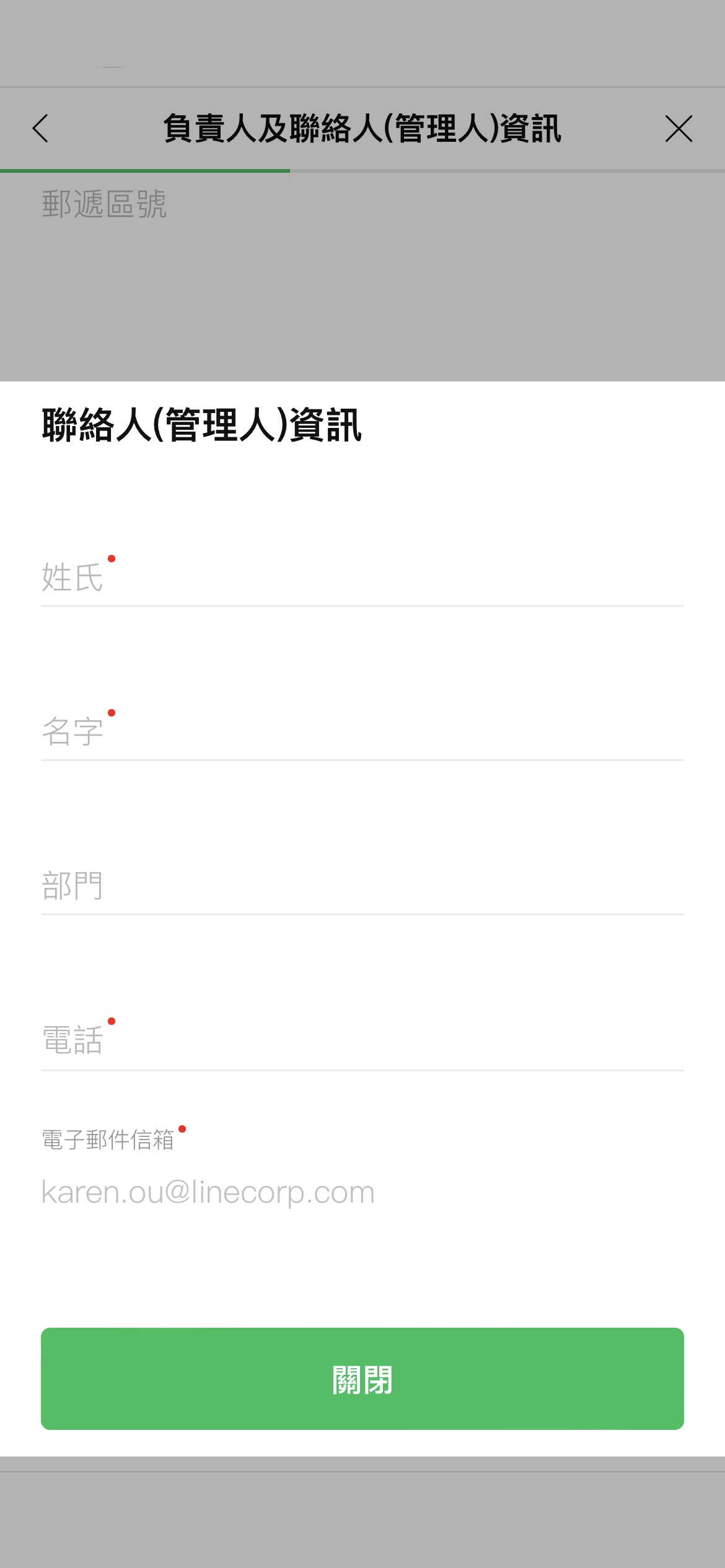Viewport: 725px width, 1568px height.
Task: Close the form with the X icon
Action: (679, 129)
